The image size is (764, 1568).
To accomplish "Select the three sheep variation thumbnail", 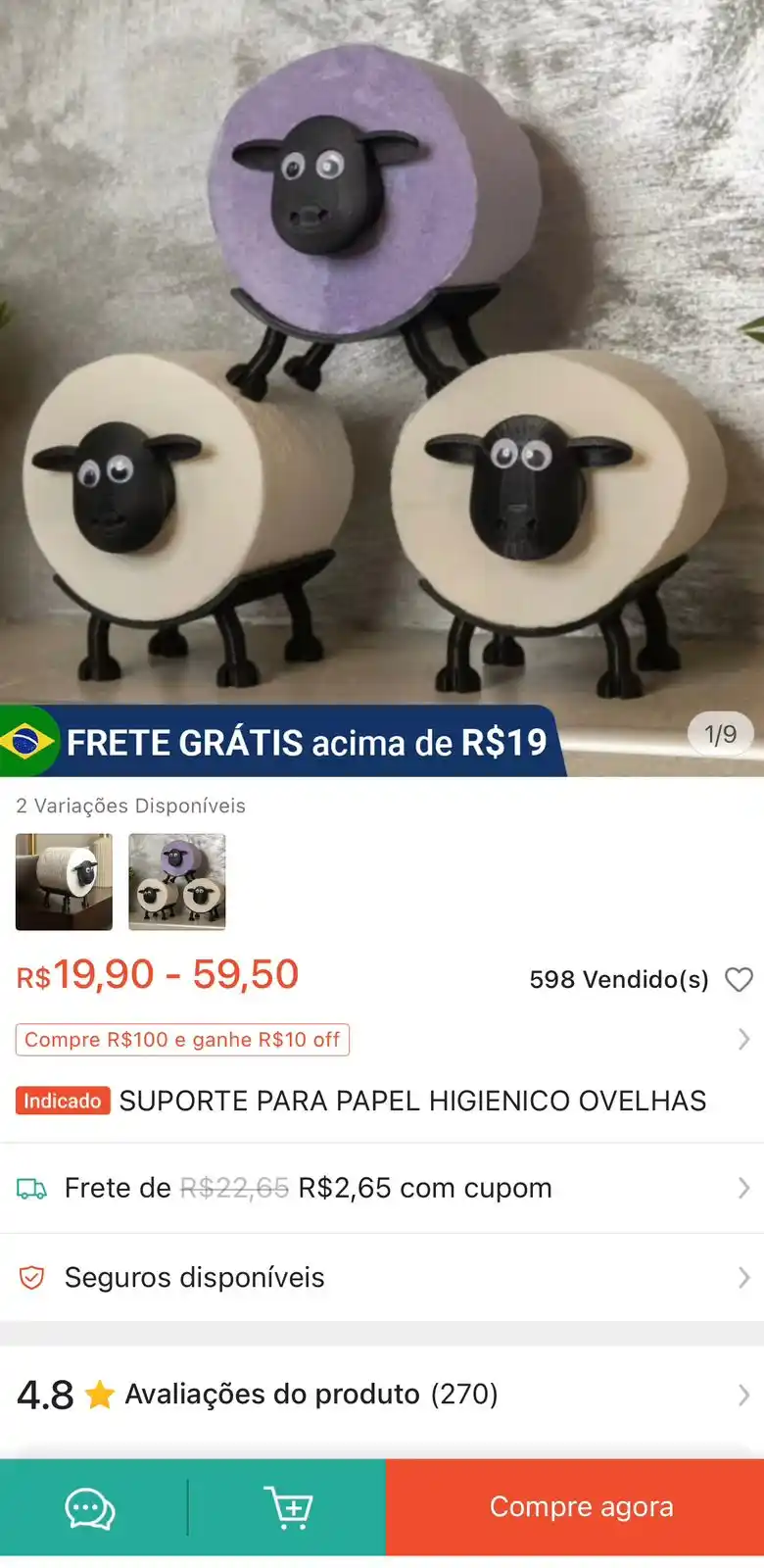I will pyautogui.click(x=177, y=881).
